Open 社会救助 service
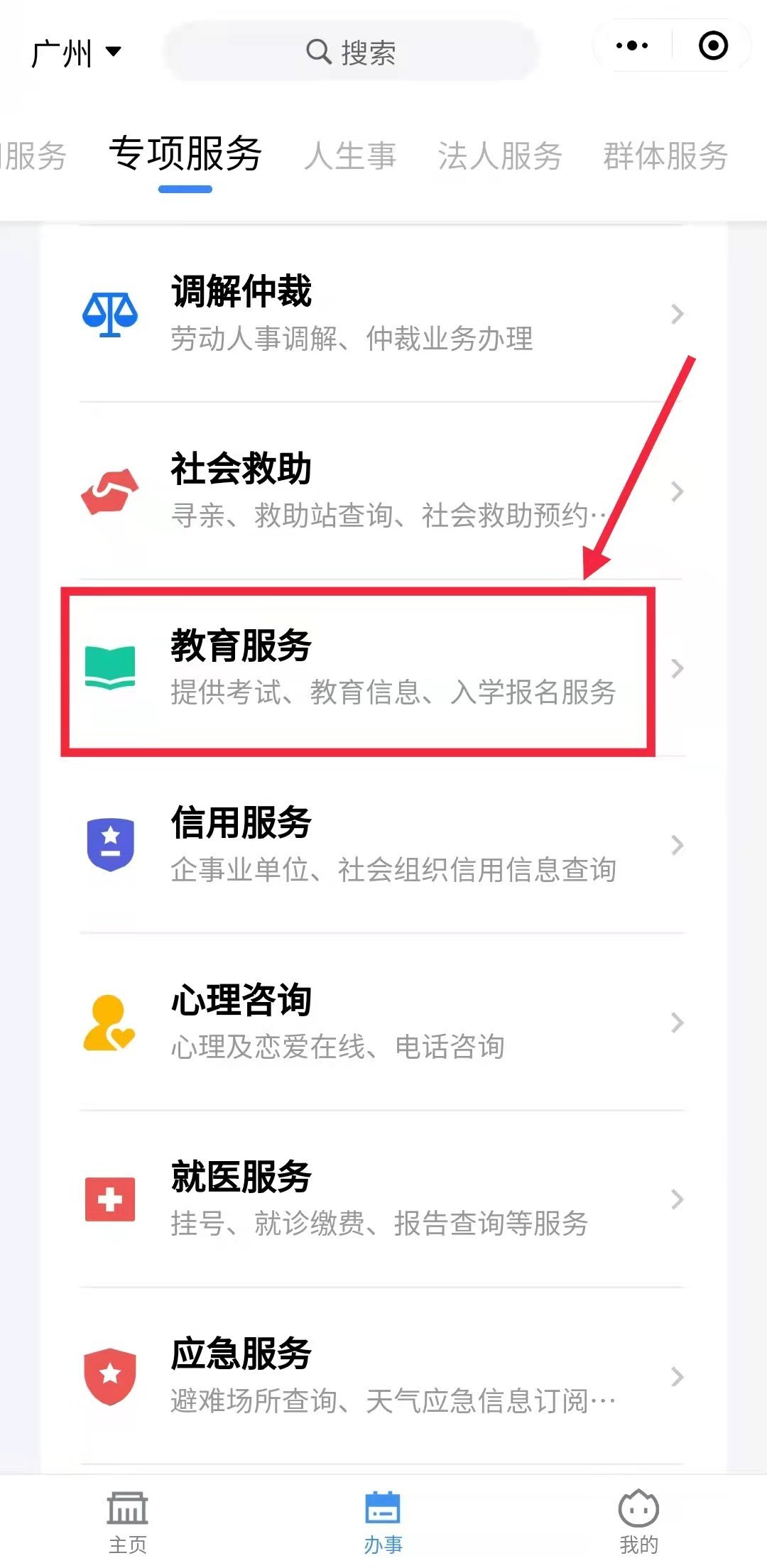 coord(383,491)
